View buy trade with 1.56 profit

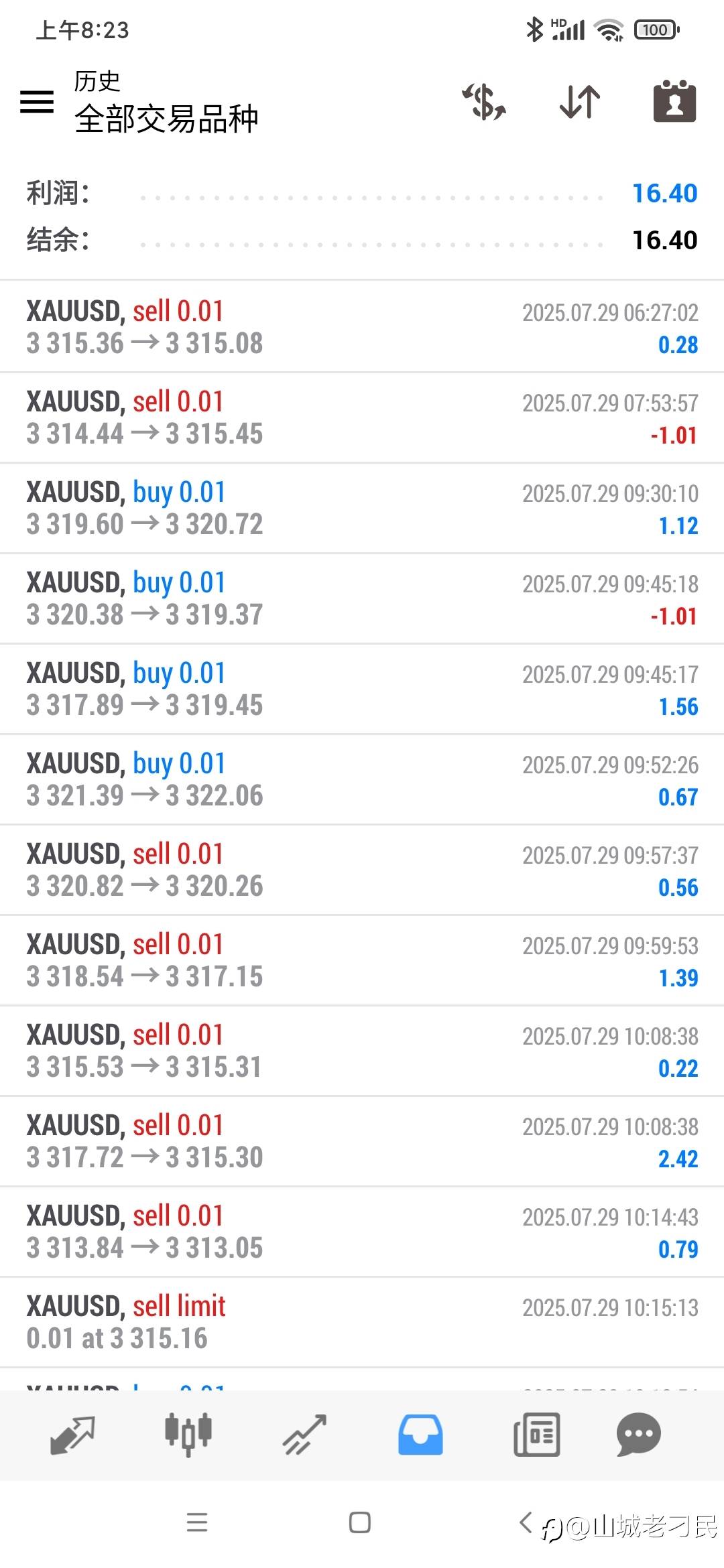tap(362, 689)
